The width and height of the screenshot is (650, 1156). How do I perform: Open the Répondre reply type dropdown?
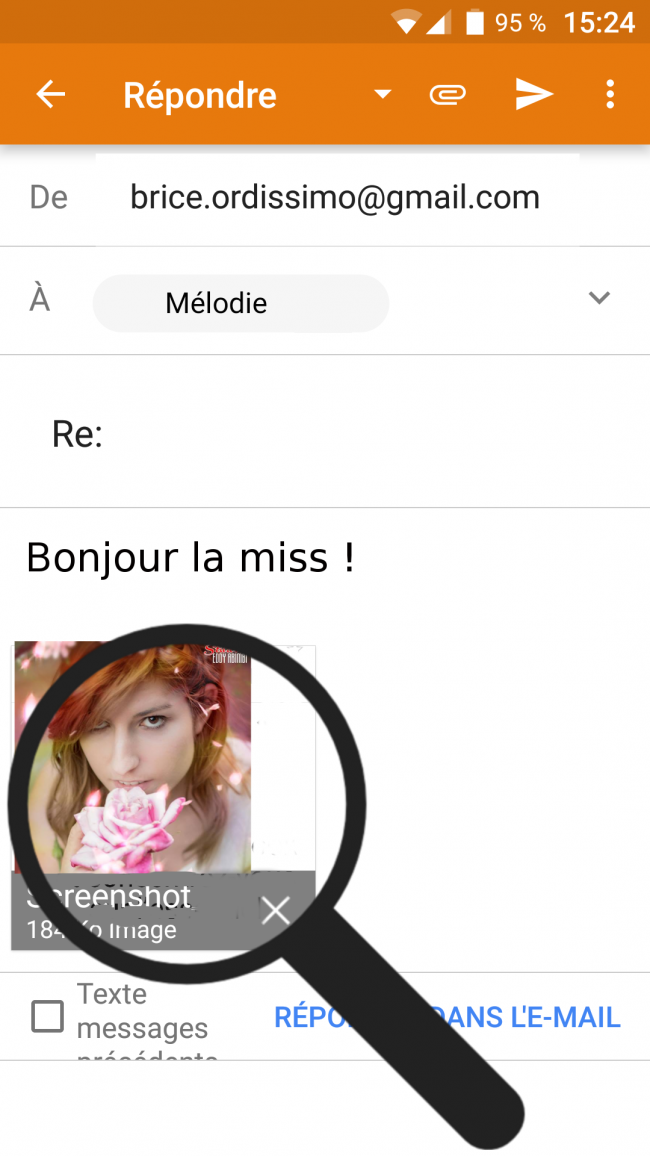pos(381,95)
